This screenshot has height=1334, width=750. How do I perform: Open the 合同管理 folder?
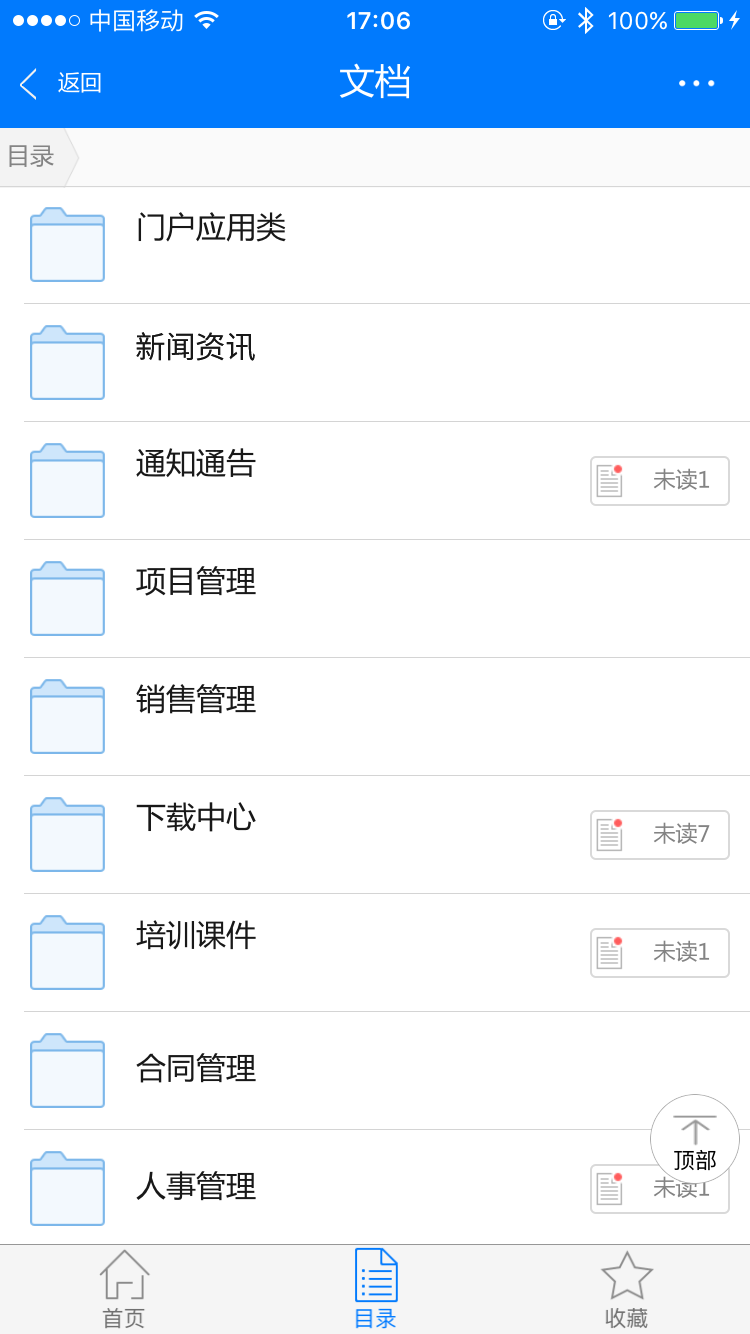(x=375, y=1071)
